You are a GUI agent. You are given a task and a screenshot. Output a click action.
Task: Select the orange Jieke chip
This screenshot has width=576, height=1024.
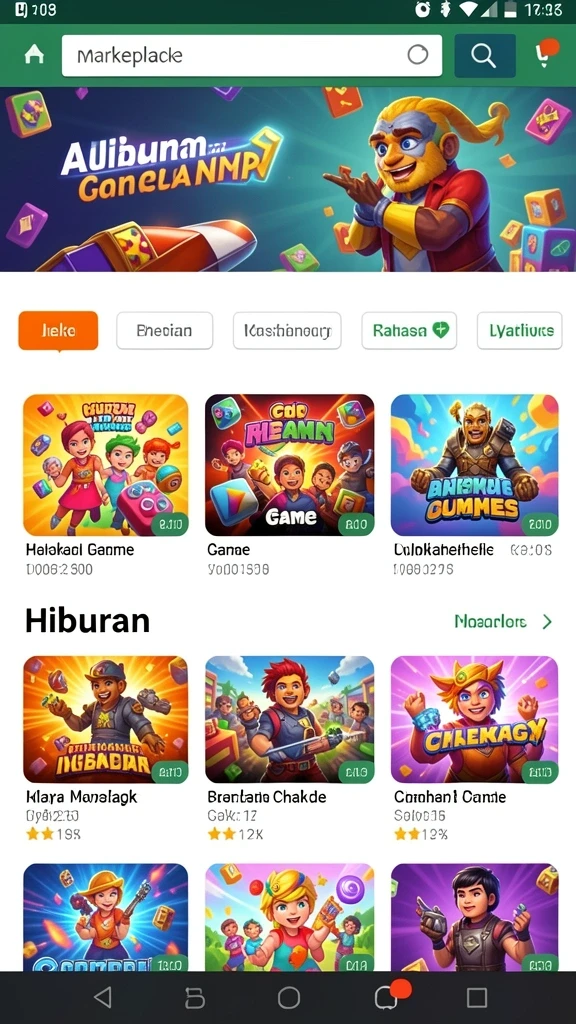point(58,331)
